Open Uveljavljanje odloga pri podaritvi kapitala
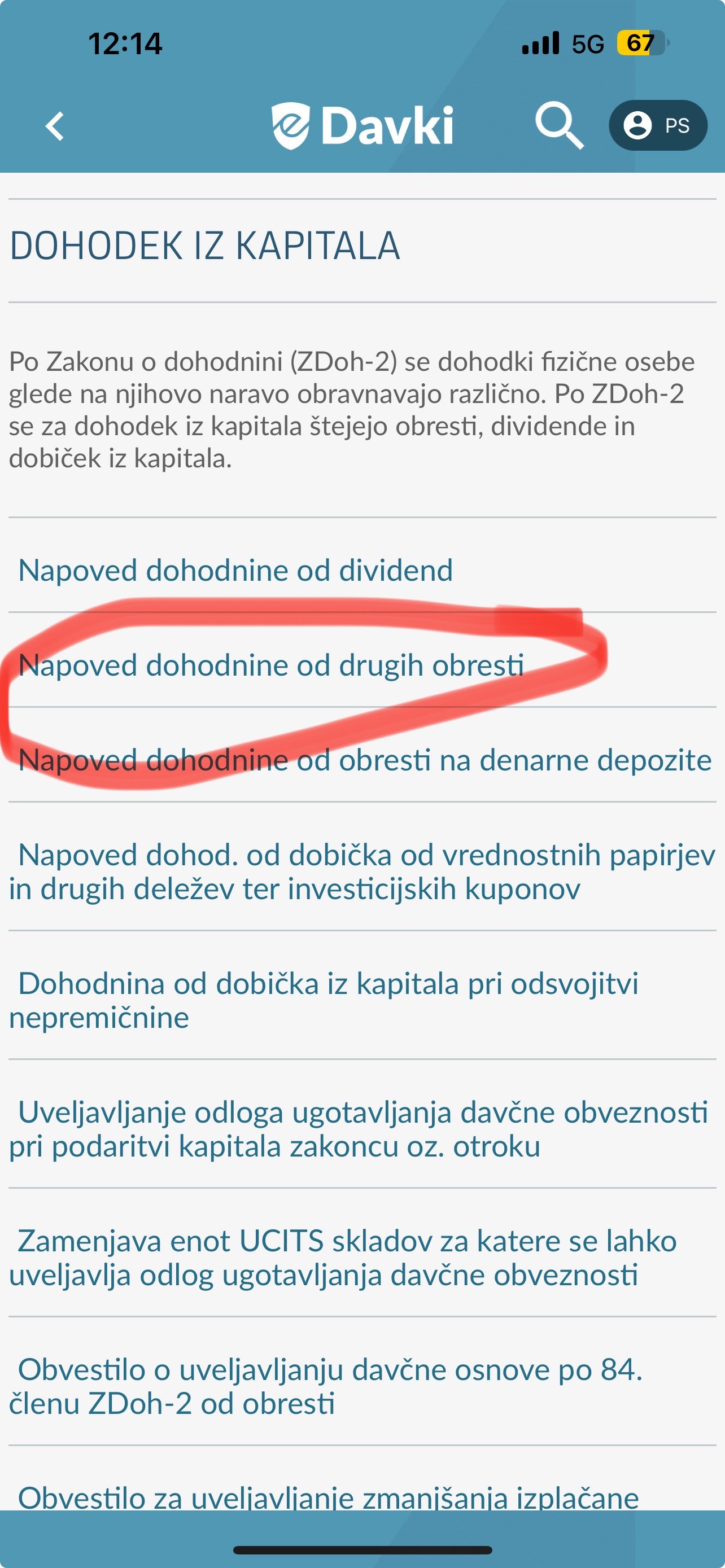 coord(359,1128)
